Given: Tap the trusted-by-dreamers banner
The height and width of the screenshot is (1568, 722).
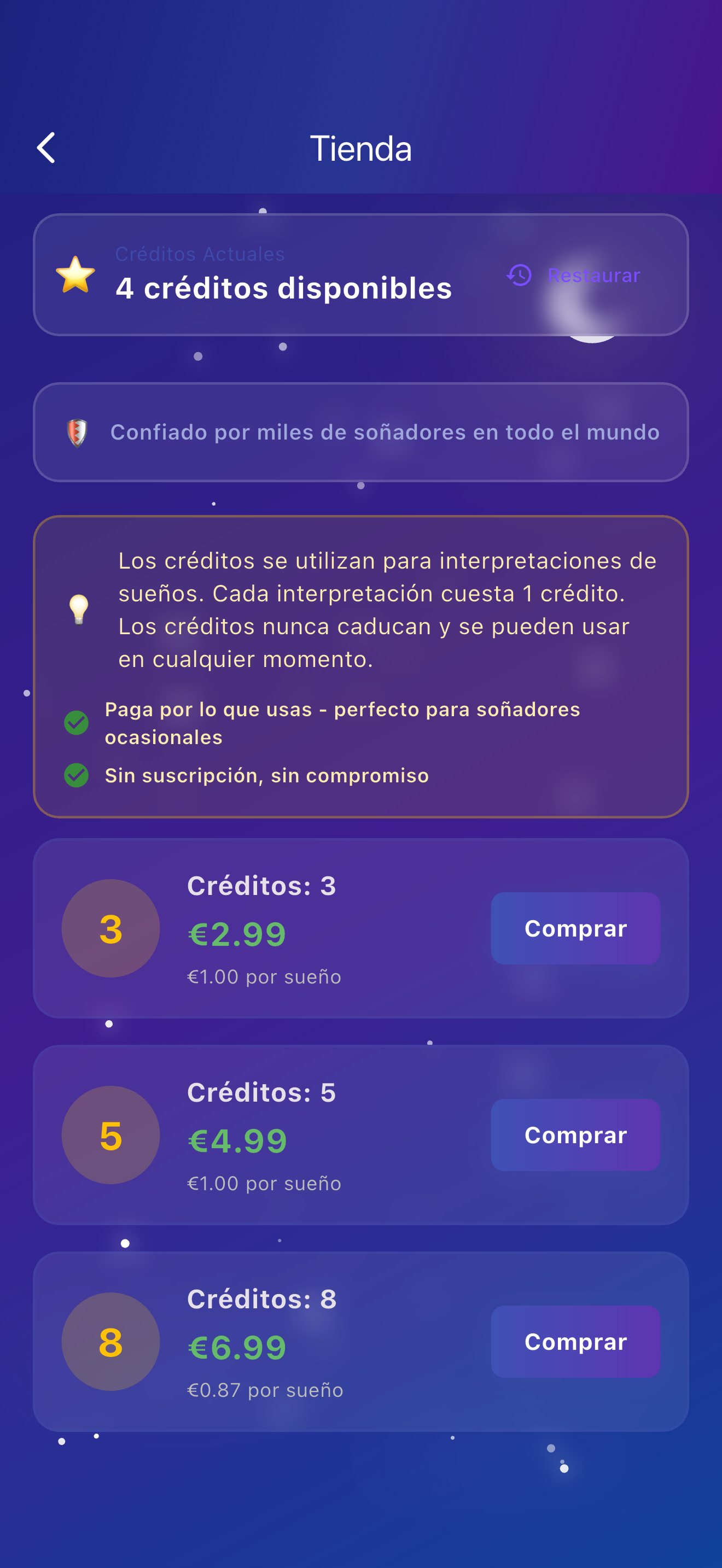Looking at the screenshot, I should (361, 431).
